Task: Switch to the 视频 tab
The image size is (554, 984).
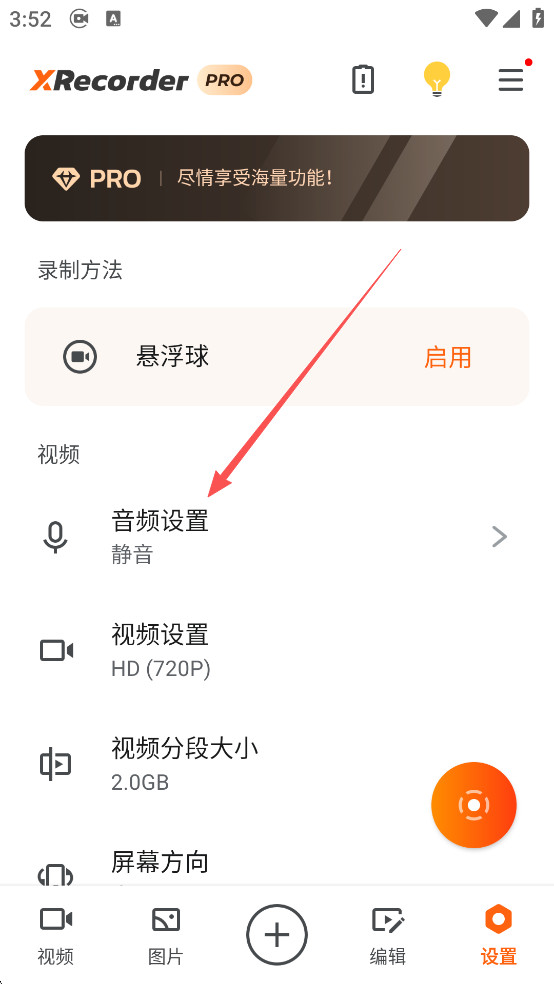Action: coord(56,935)
